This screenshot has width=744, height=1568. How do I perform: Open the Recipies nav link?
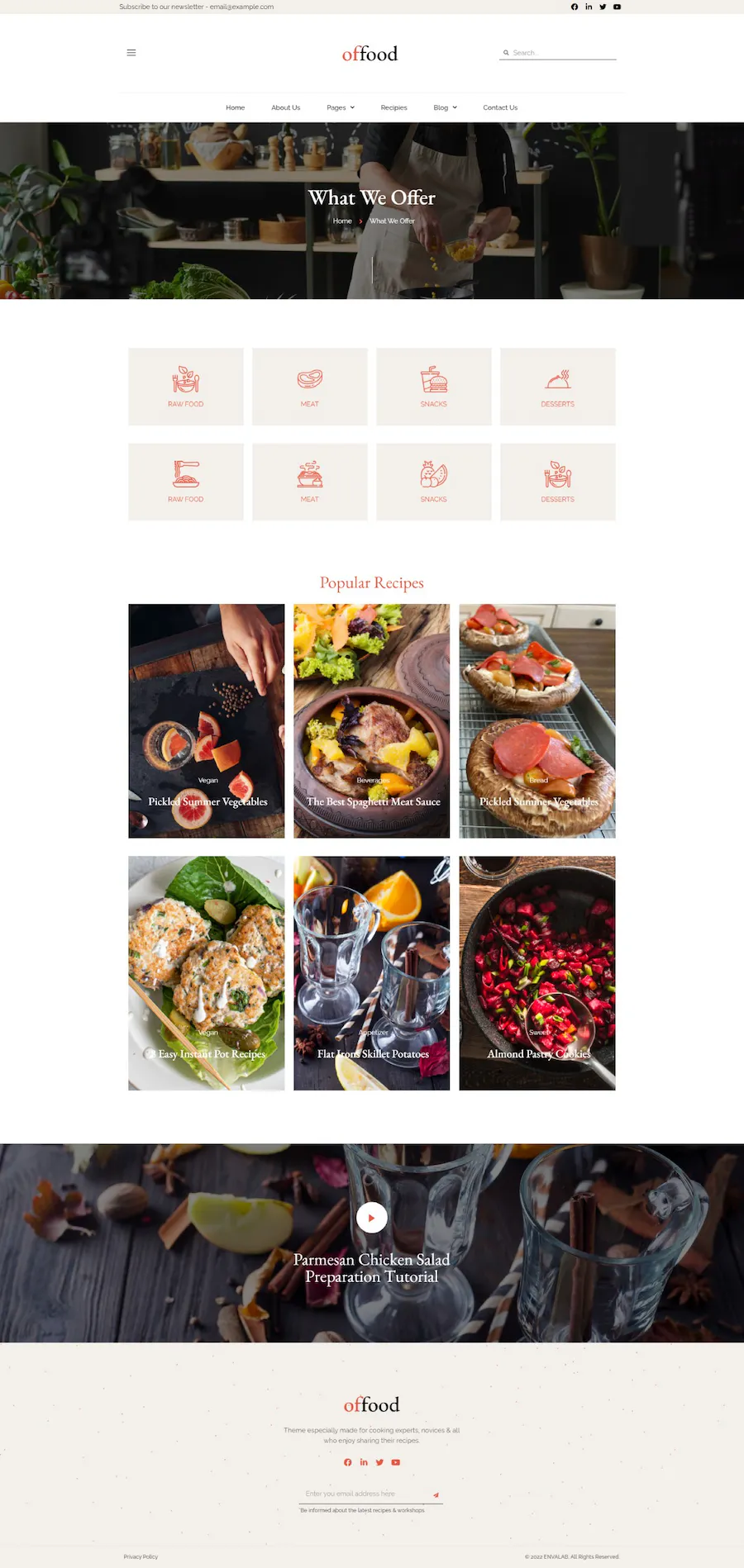tap(393, 107)
